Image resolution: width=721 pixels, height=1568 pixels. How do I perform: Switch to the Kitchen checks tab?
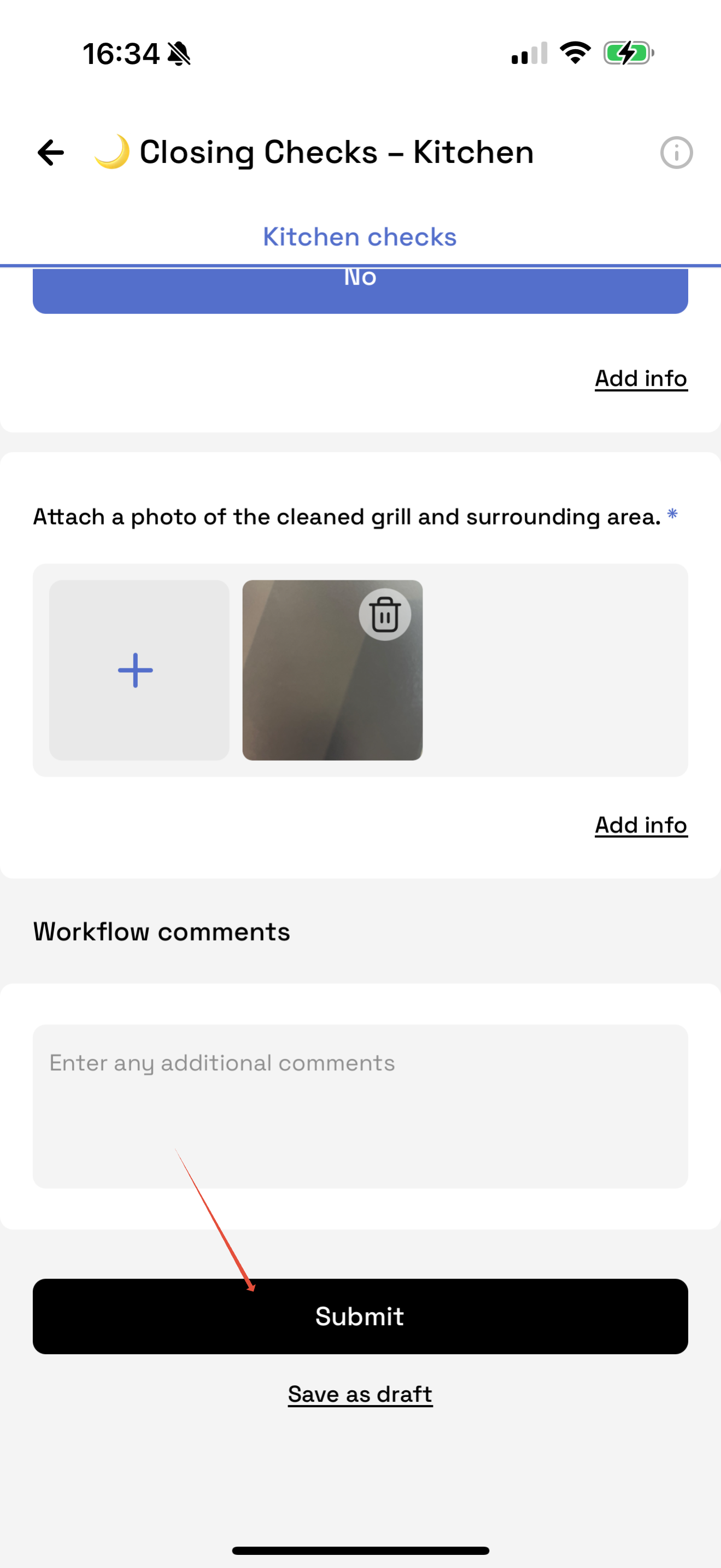(360, 237)
